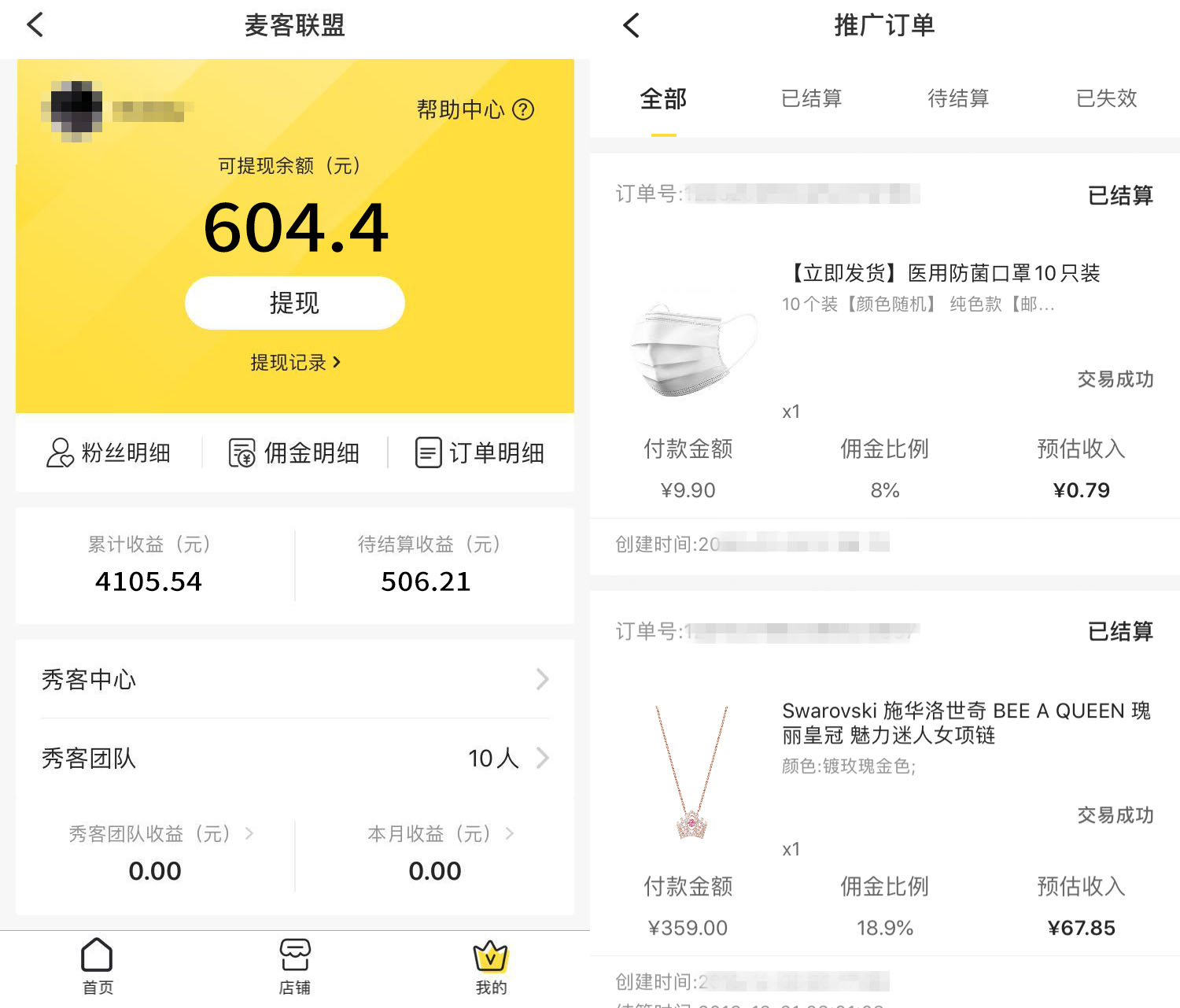
Task: Switch to the 店铺 tab
Action: click(x=295, y=966)
